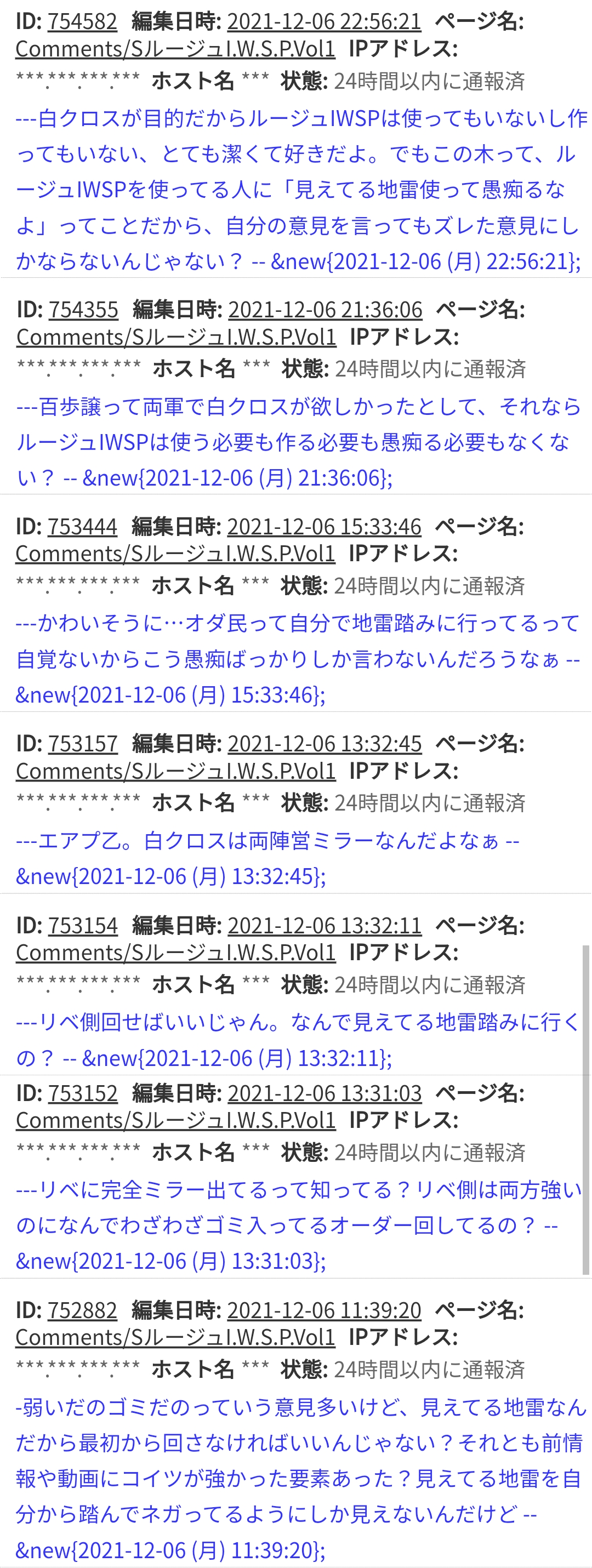Viewport: 592px width, 1568px height.
Task: Open ID link 753154
Action: (83, 926)
